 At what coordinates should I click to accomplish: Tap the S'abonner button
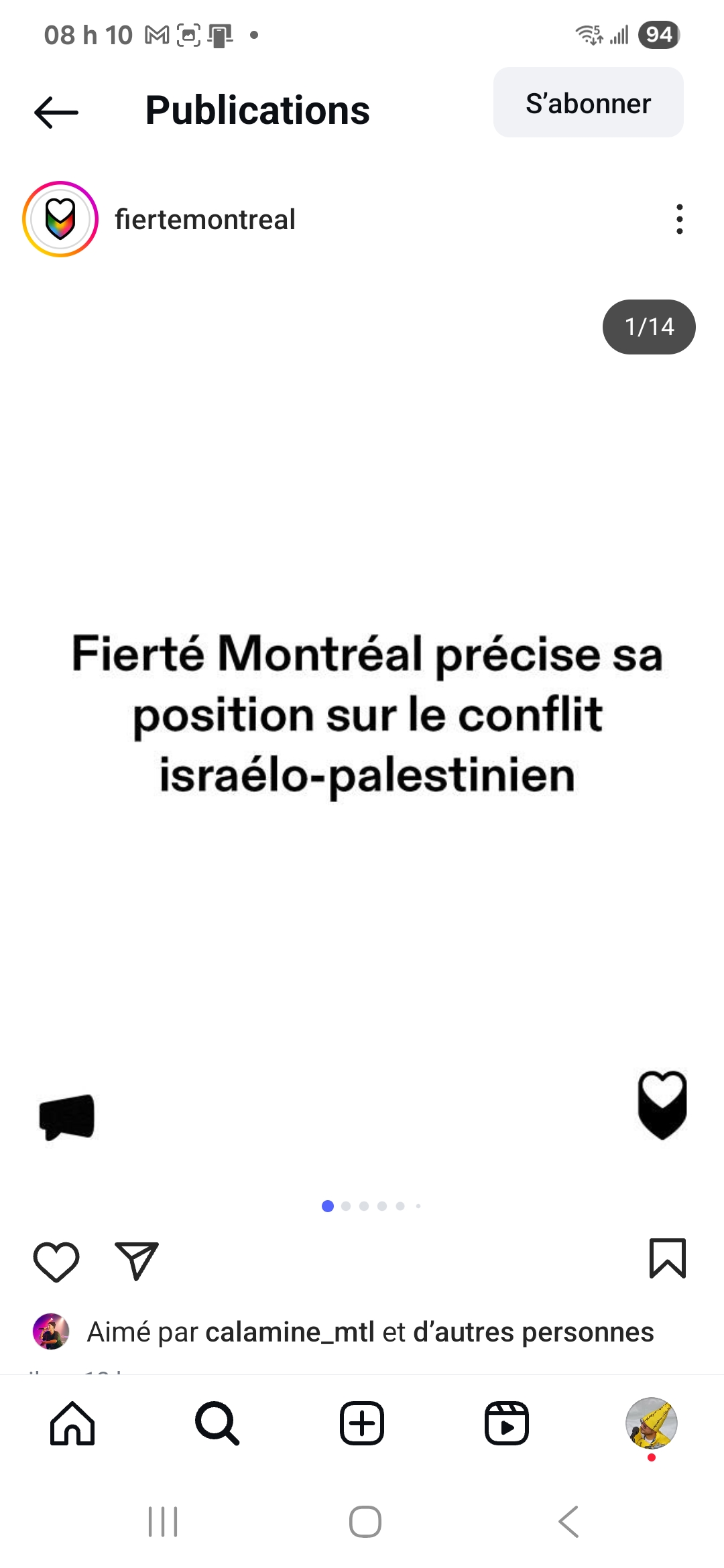tap(588, 103)
